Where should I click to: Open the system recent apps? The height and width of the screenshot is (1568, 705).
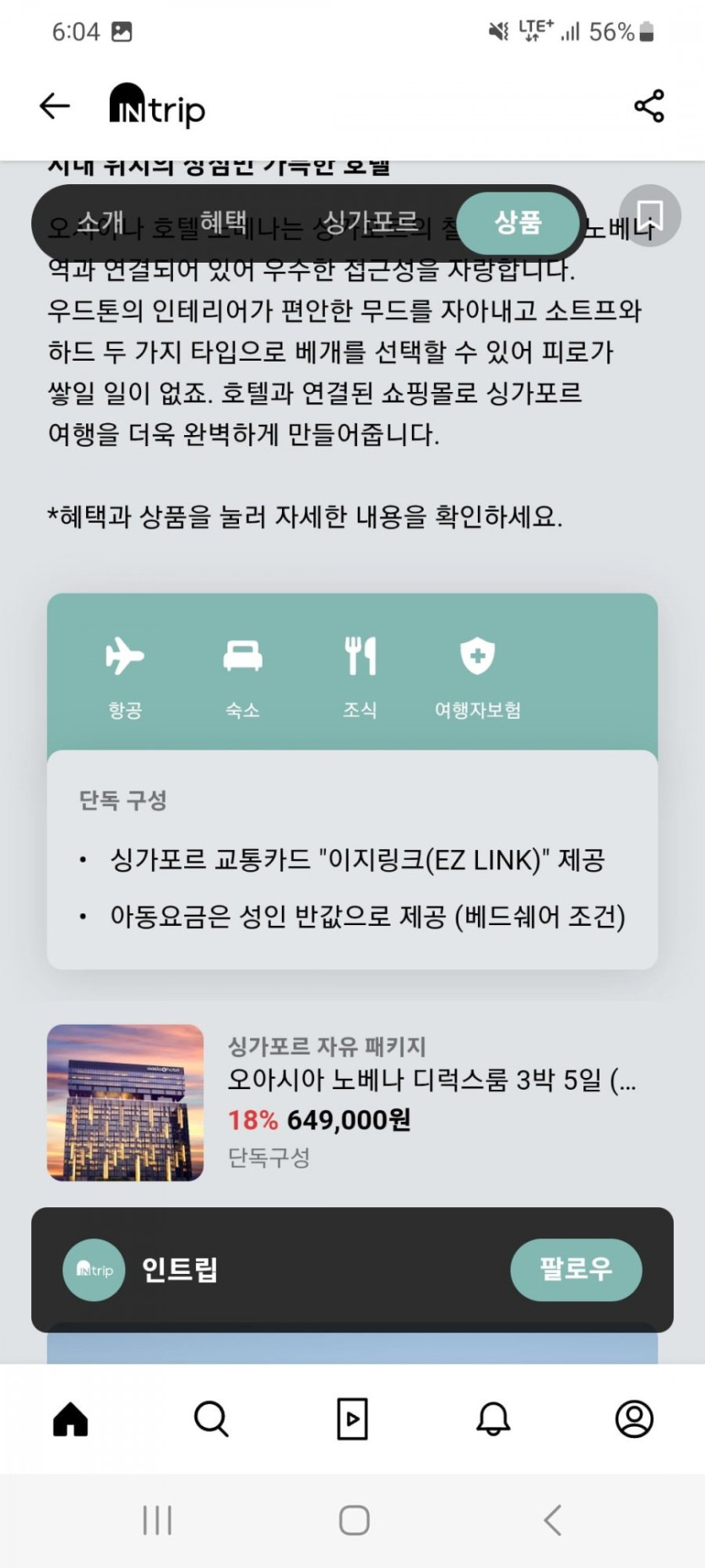point(157,1520)
